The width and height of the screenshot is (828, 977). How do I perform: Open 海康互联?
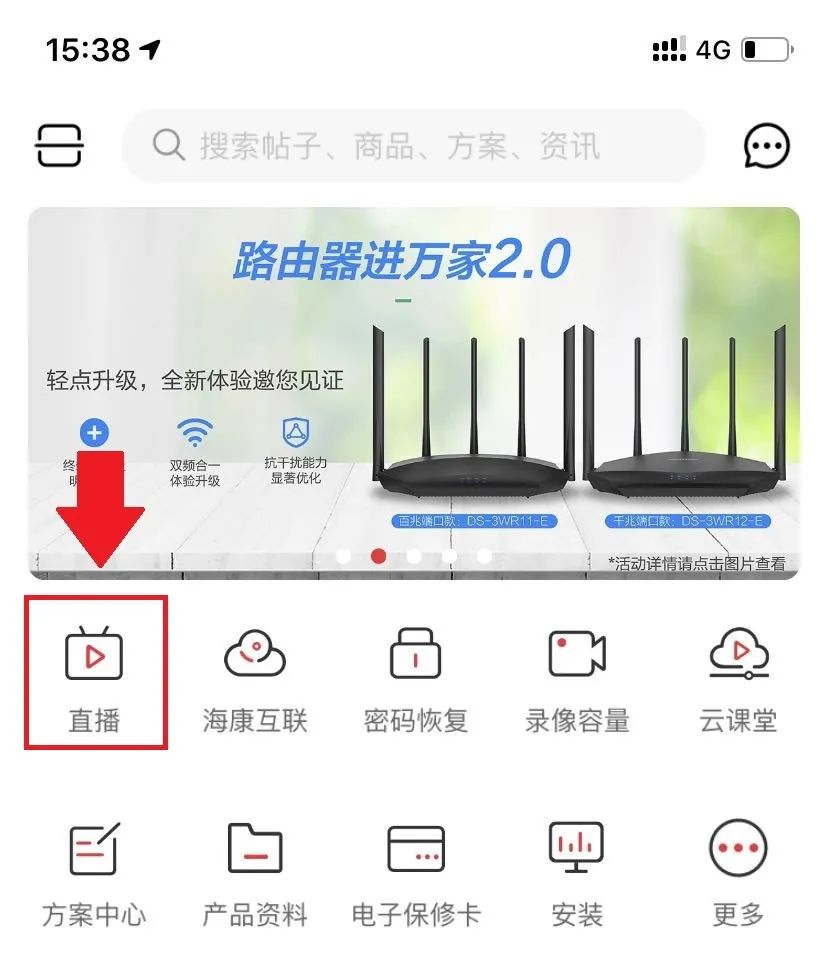coord(254,673)
